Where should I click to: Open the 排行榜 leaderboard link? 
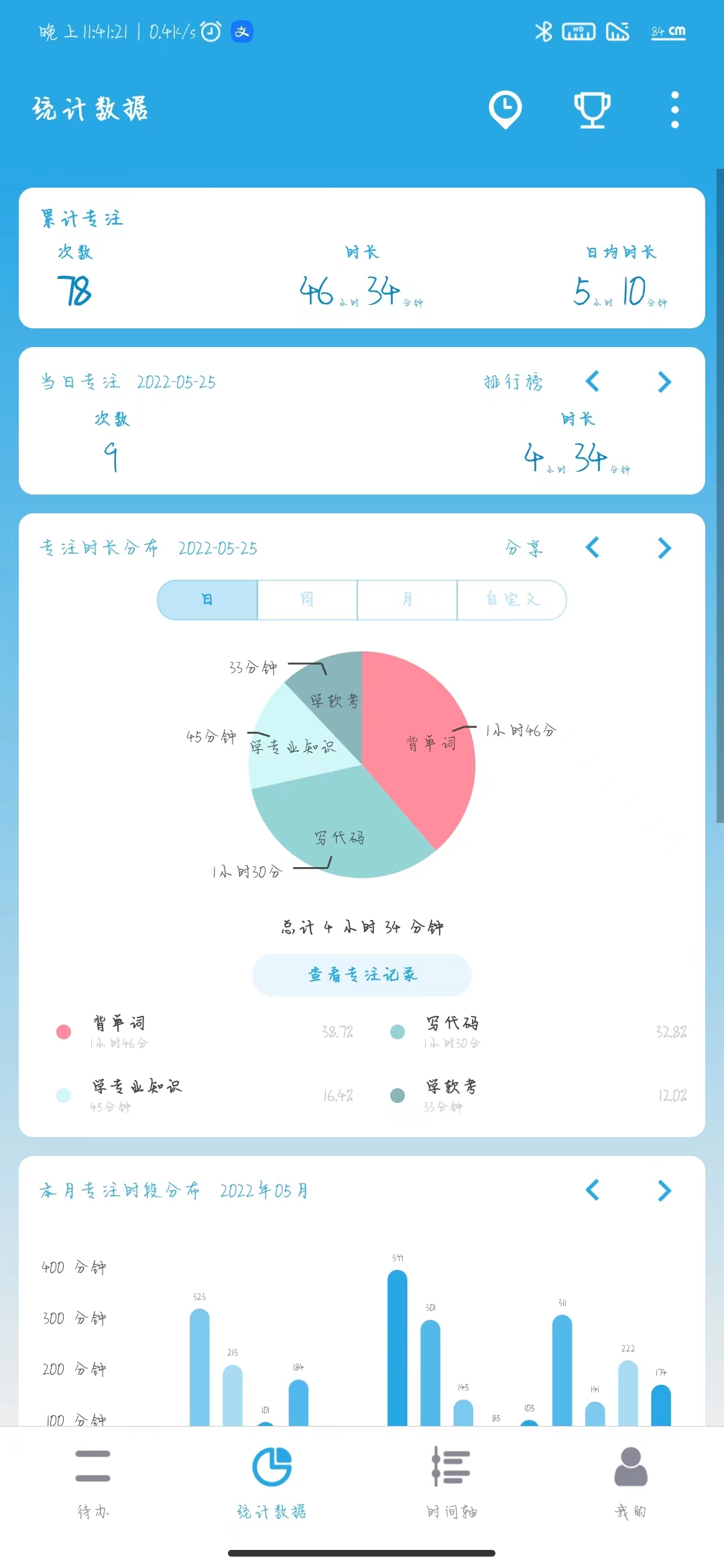pyautogui.click(x=514, y=382)
